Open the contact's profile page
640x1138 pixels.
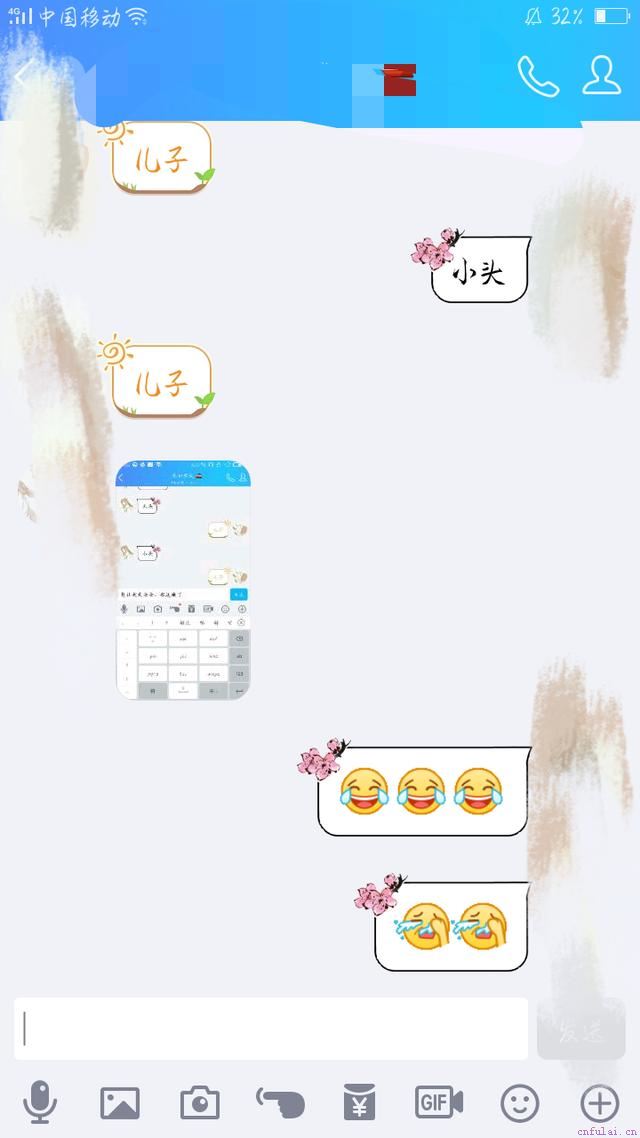click(x=601, y=76)
